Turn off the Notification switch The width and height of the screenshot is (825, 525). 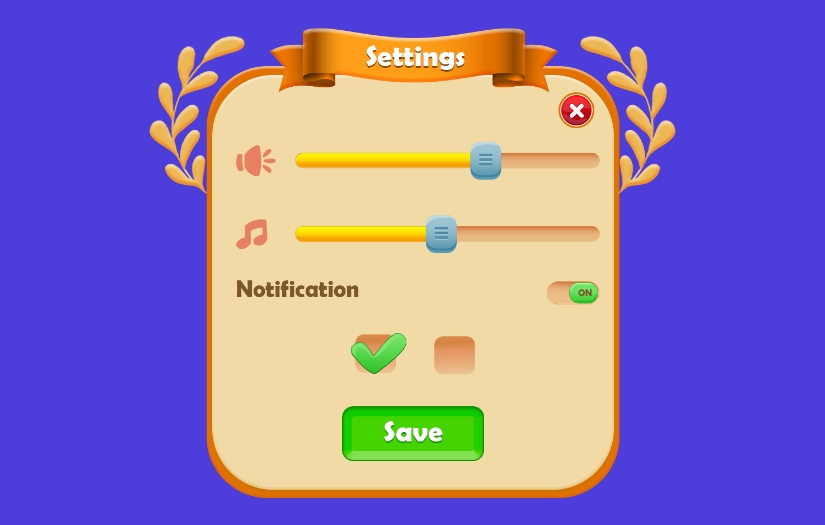[573, 293]
